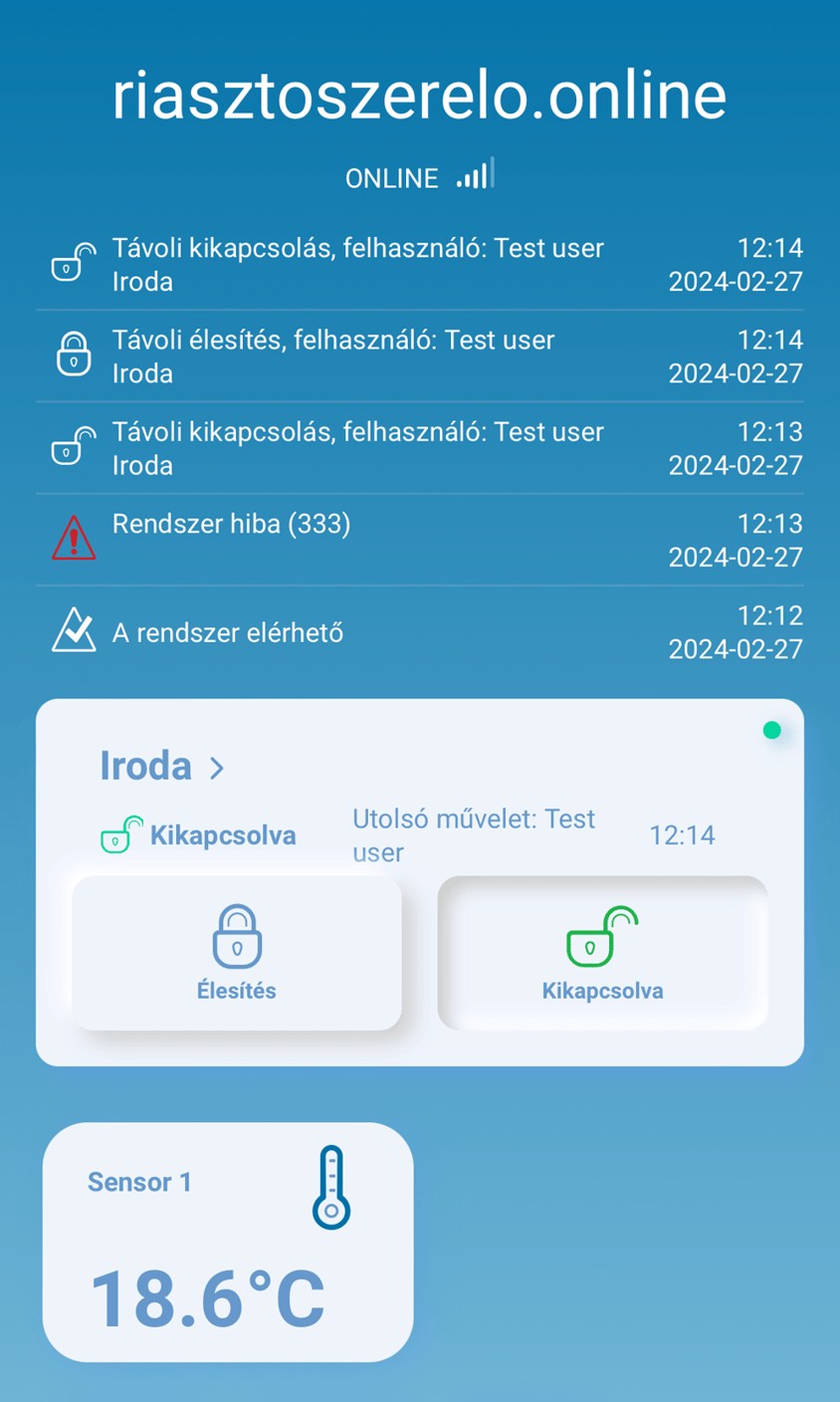Viewport: 840px width, 1402px height.
Task: Open the Sensor 1 temperature card
Action: (227, 1241)
